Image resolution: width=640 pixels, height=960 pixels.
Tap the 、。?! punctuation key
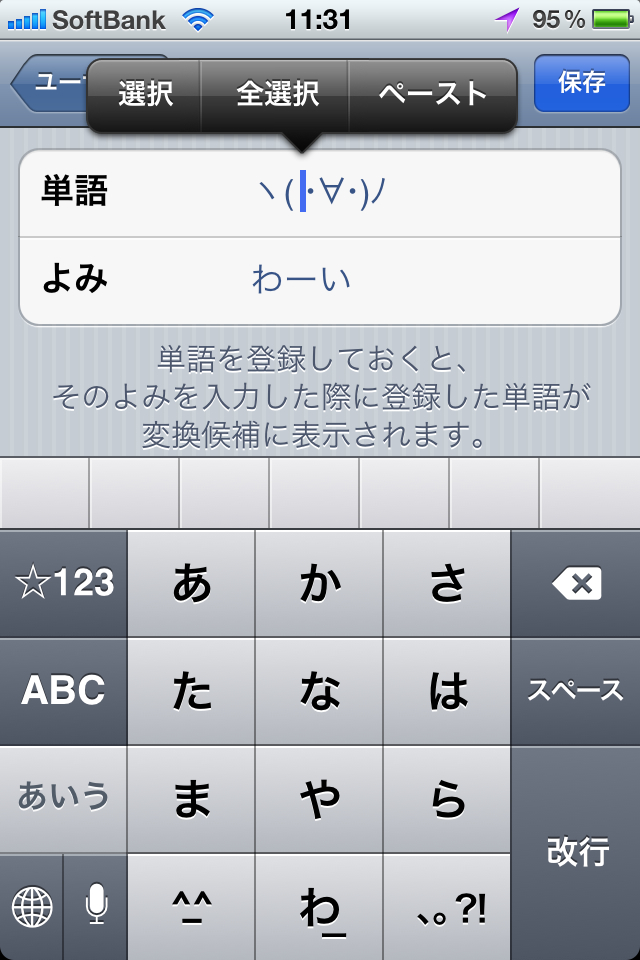point(448,906)
